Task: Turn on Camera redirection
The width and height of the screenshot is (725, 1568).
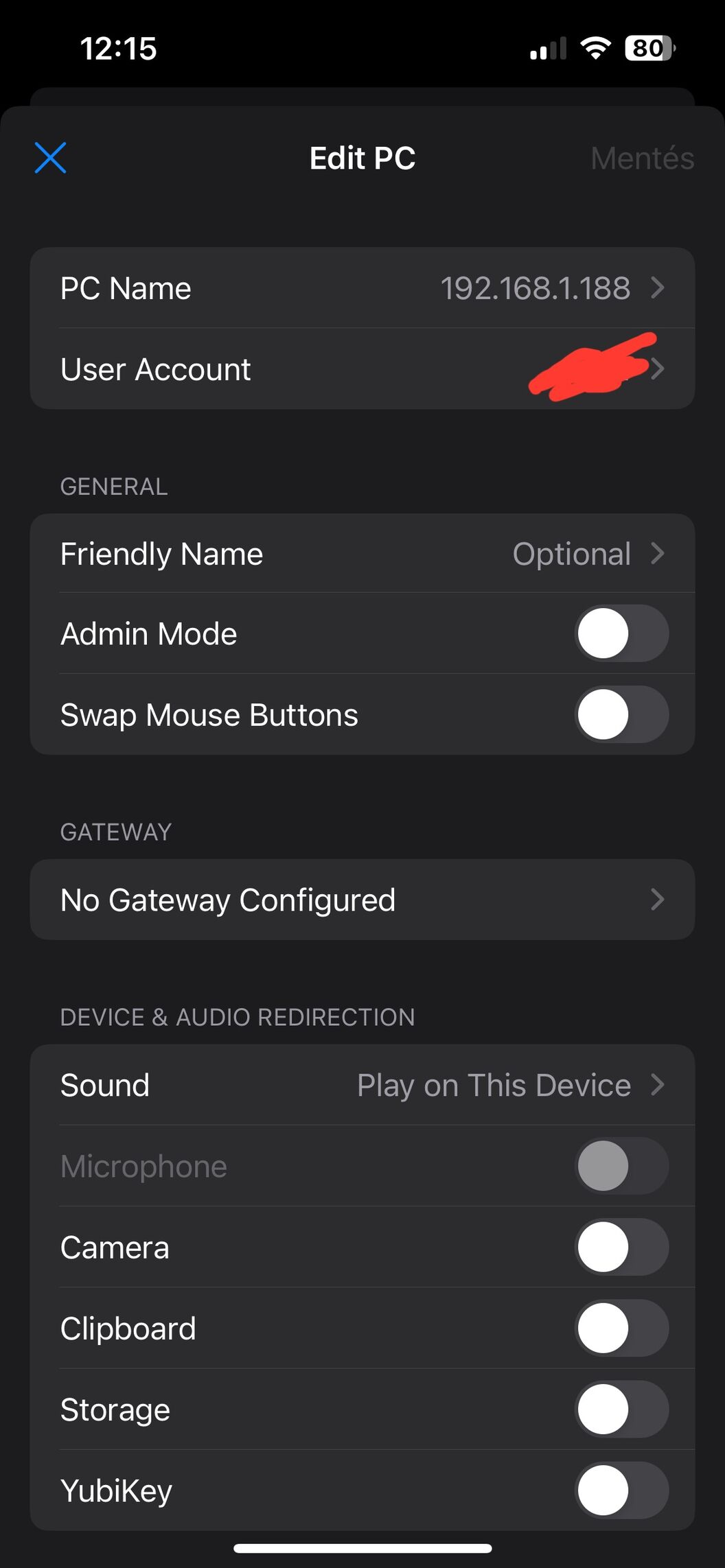Action: (x=621, y=1247)
